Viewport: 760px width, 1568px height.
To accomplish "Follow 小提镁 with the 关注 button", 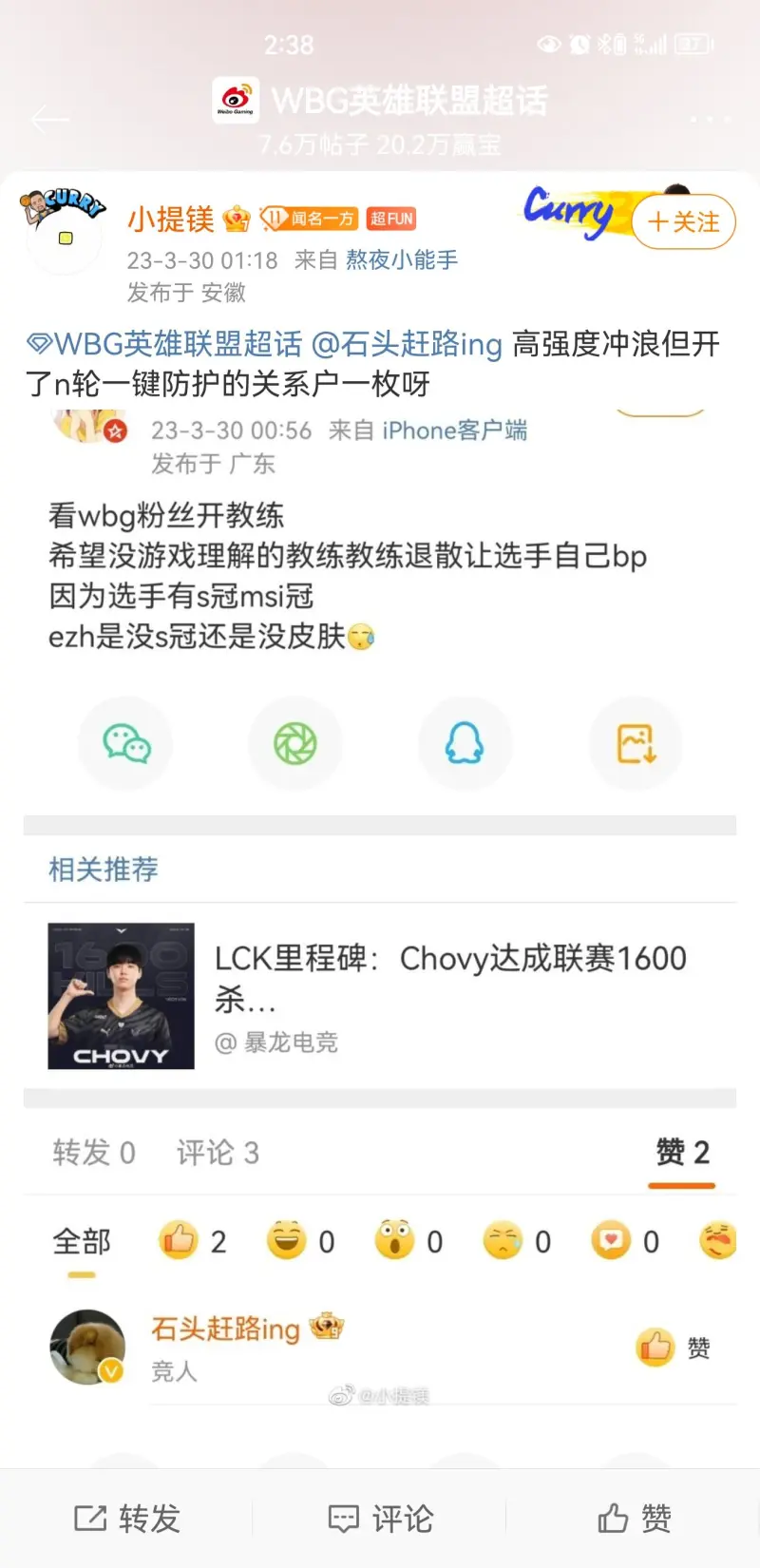I will 683,222.
